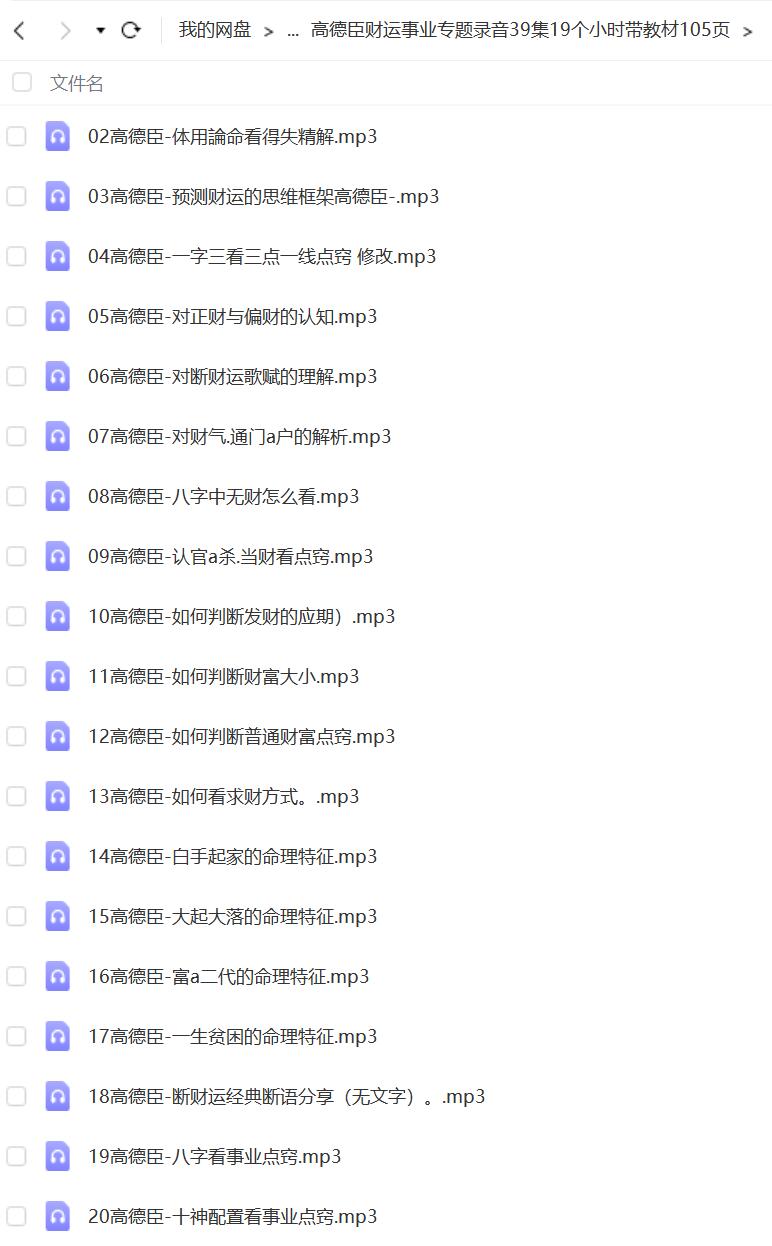Open 14高德臣-白手起家的命理特征.mp3
772x1246 pixels.
233,856
